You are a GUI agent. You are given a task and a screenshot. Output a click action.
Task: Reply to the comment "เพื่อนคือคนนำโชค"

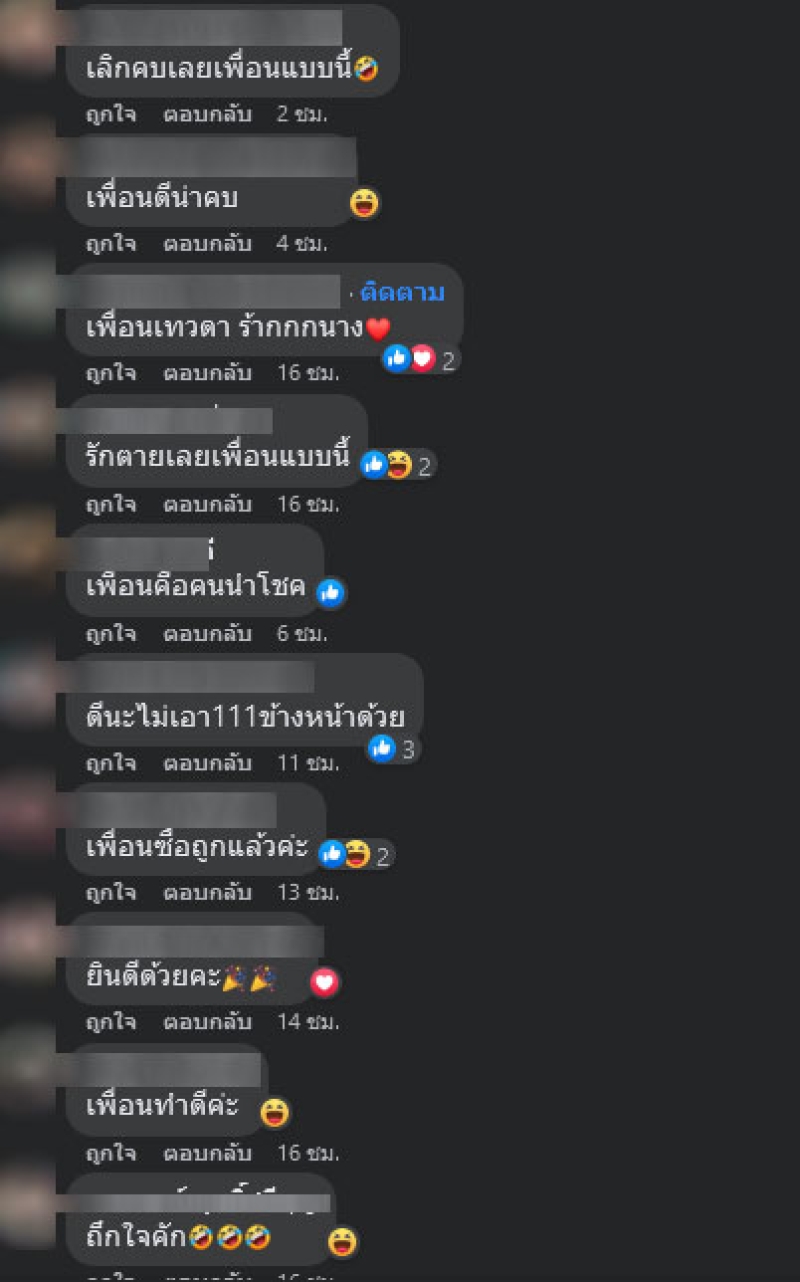pos(207,633)
